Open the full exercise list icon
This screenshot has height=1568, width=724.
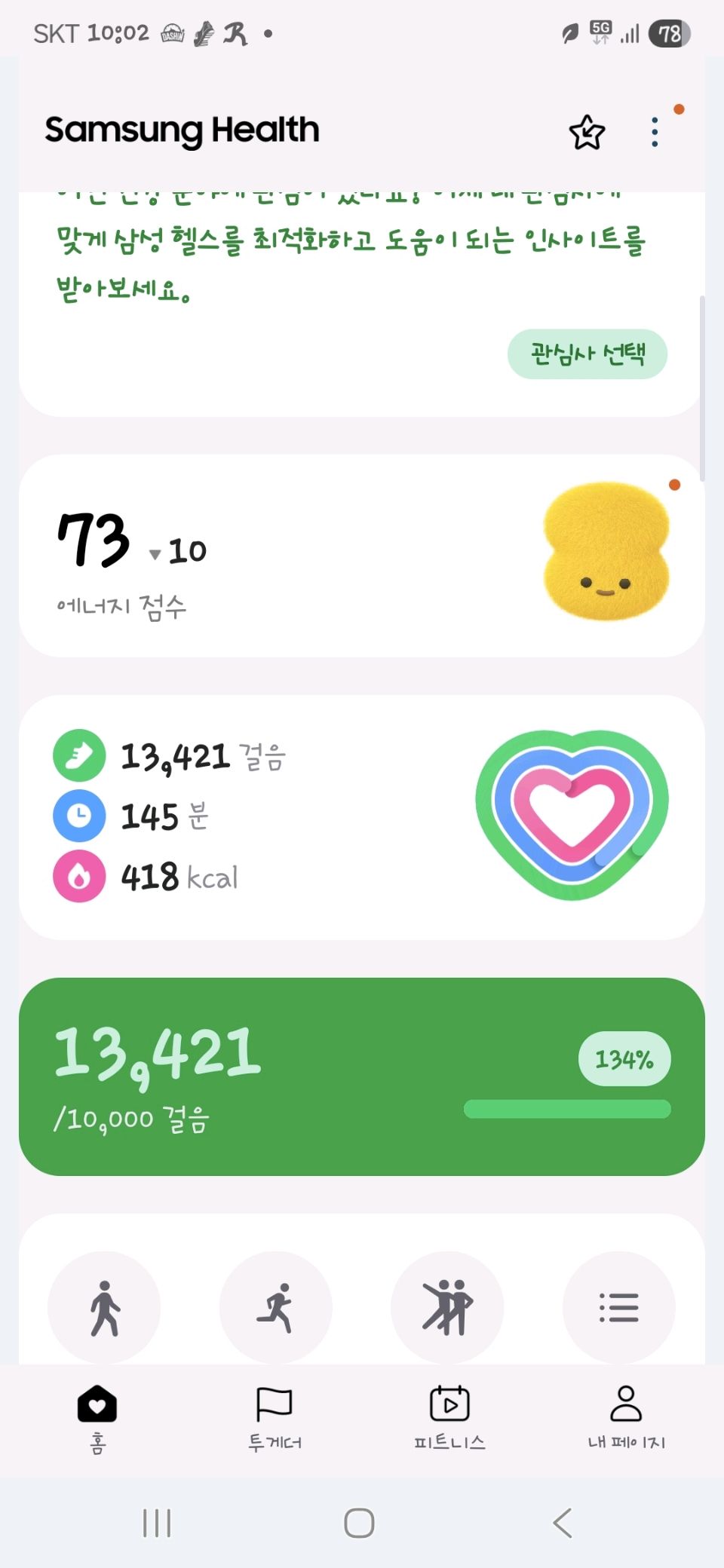(x=618, y=1307)
